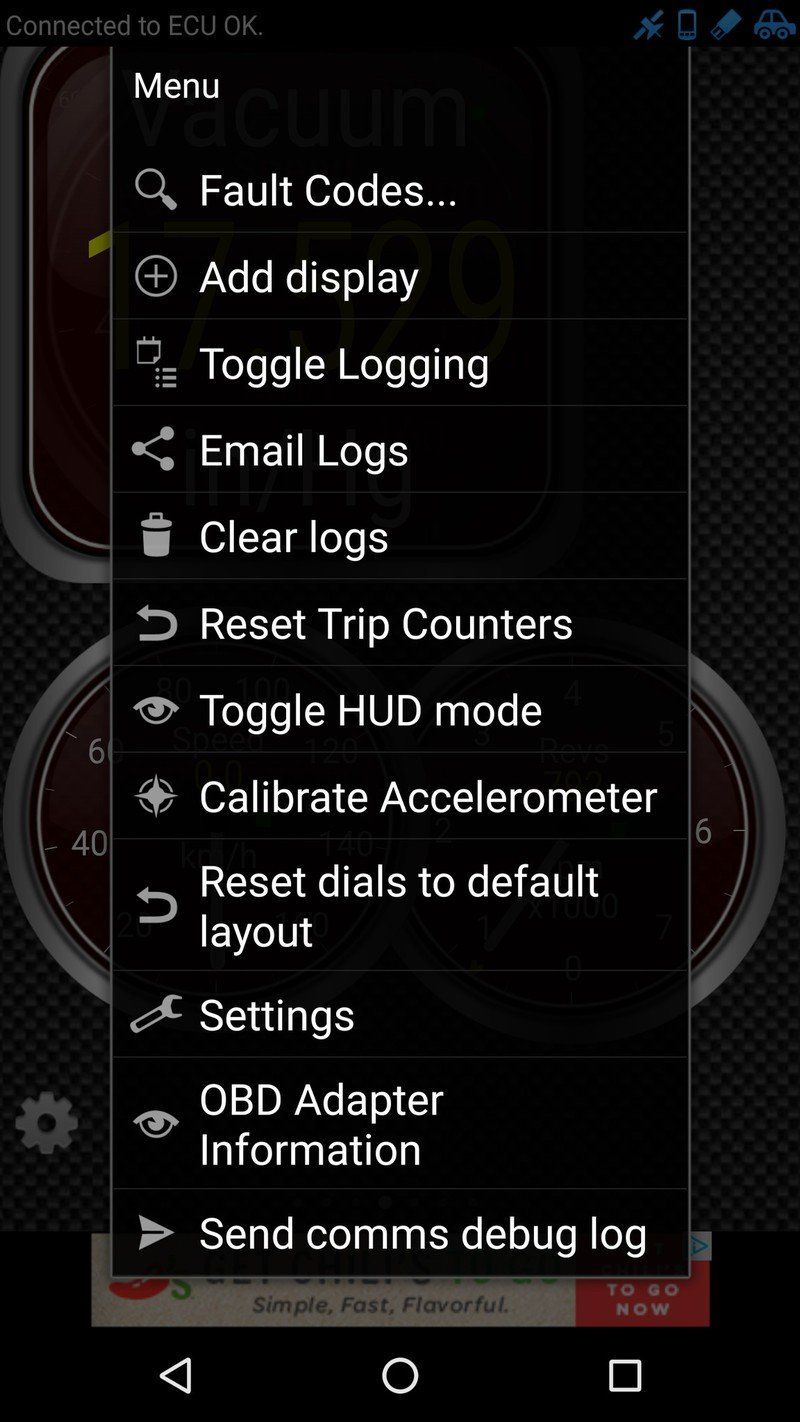Choose Toggle HUD mode
The width and height of the screenshot is (800, 1422).
tap(400, 709)
